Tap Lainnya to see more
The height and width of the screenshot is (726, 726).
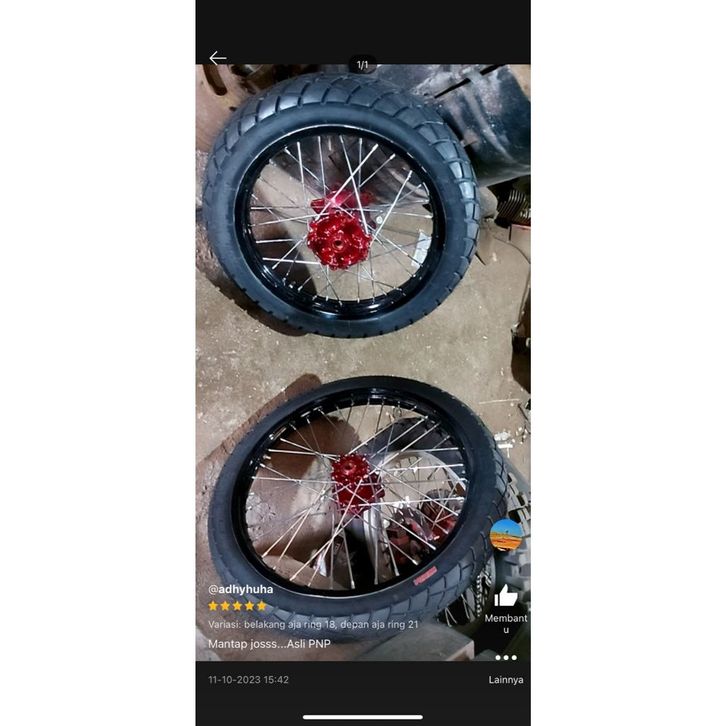click(505, 680)
